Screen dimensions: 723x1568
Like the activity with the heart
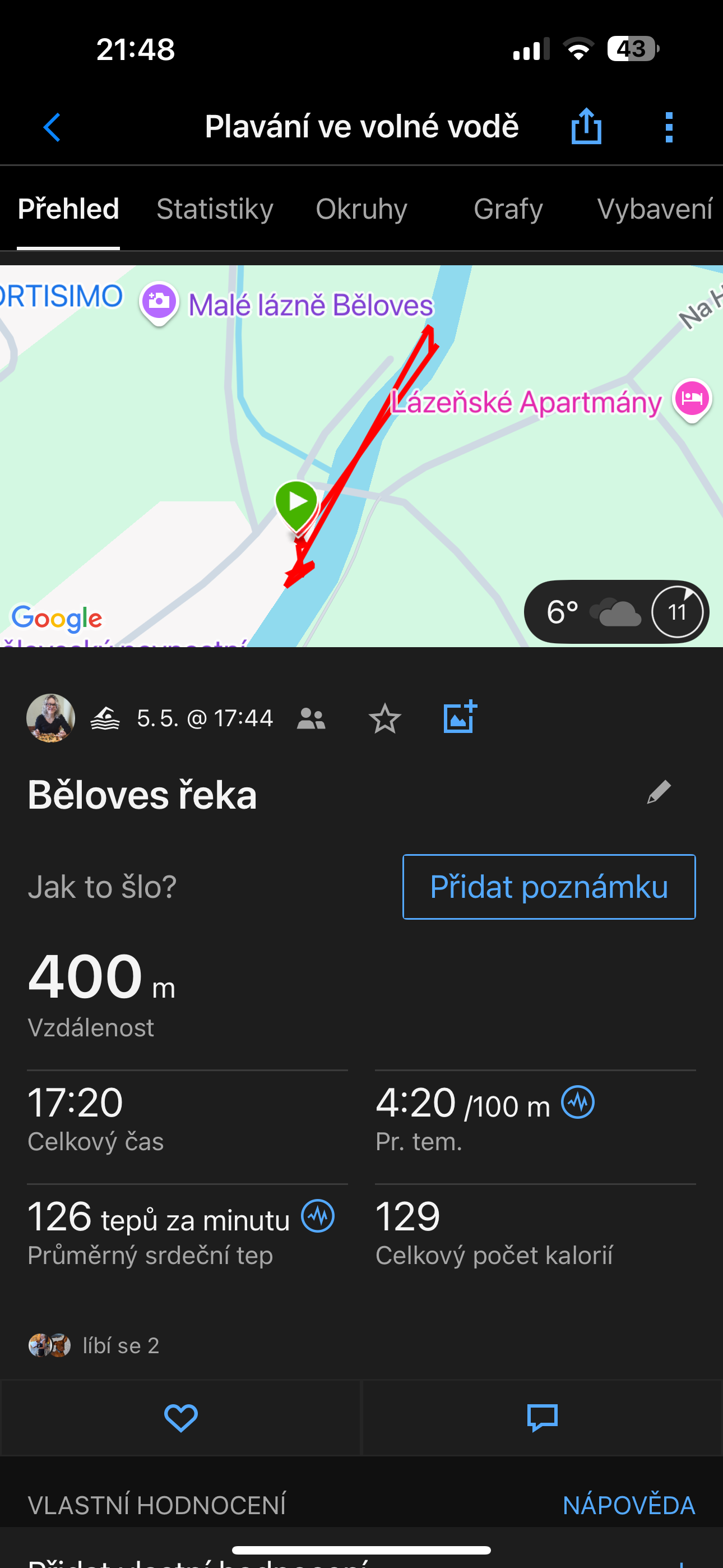pyautogui.click(x=180, y=1418)
